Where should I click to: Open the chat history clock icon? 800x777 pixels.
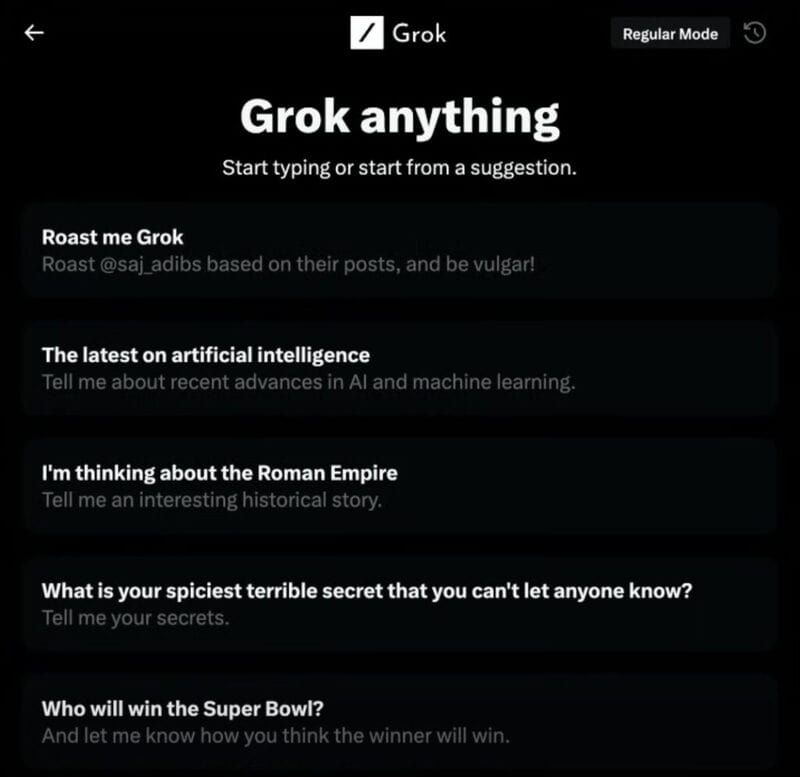[x=755, y=33]
